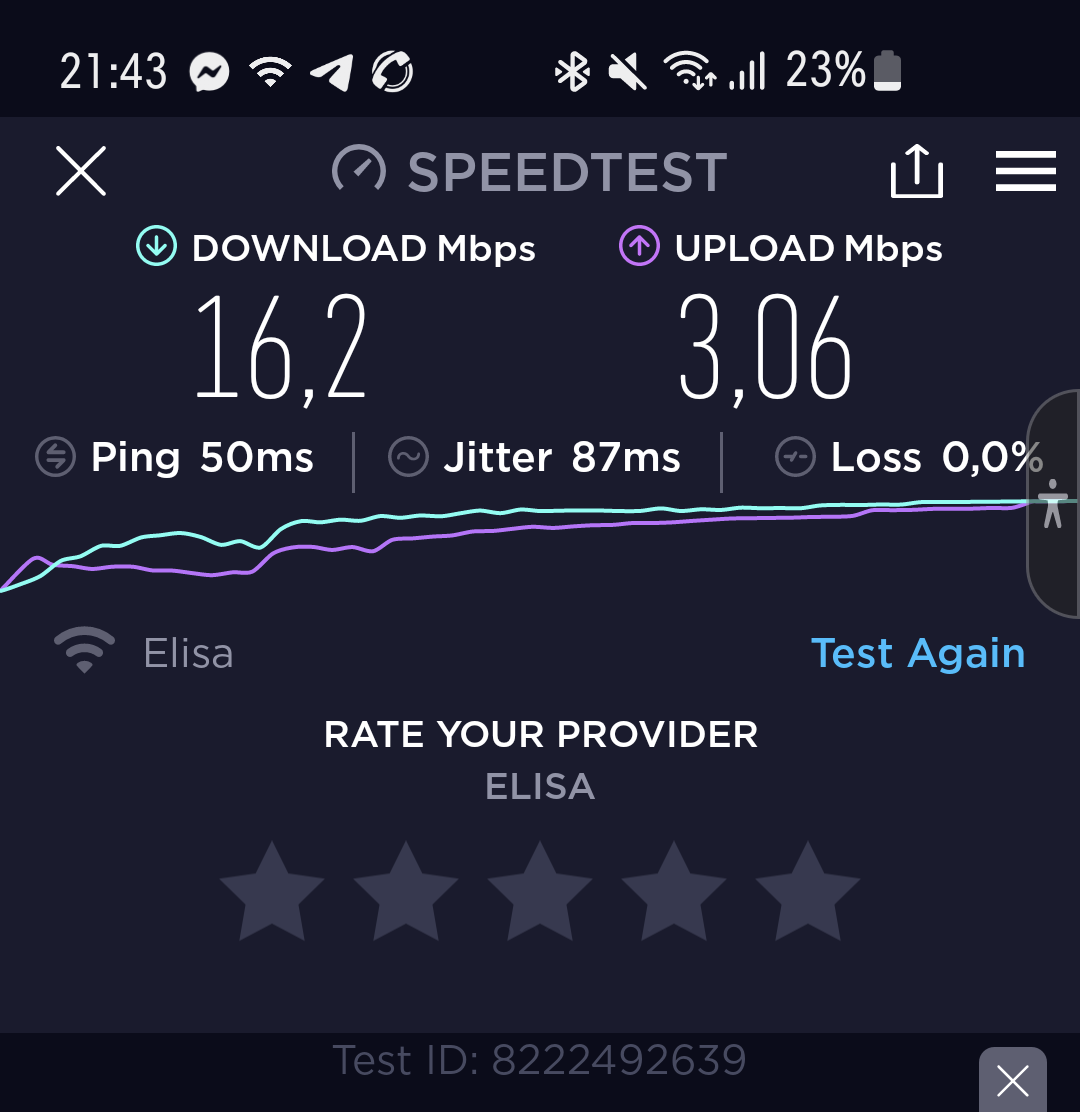Open the hamburger menu
This screenshot has width=1080, height=1112.
coord(1025,171)
